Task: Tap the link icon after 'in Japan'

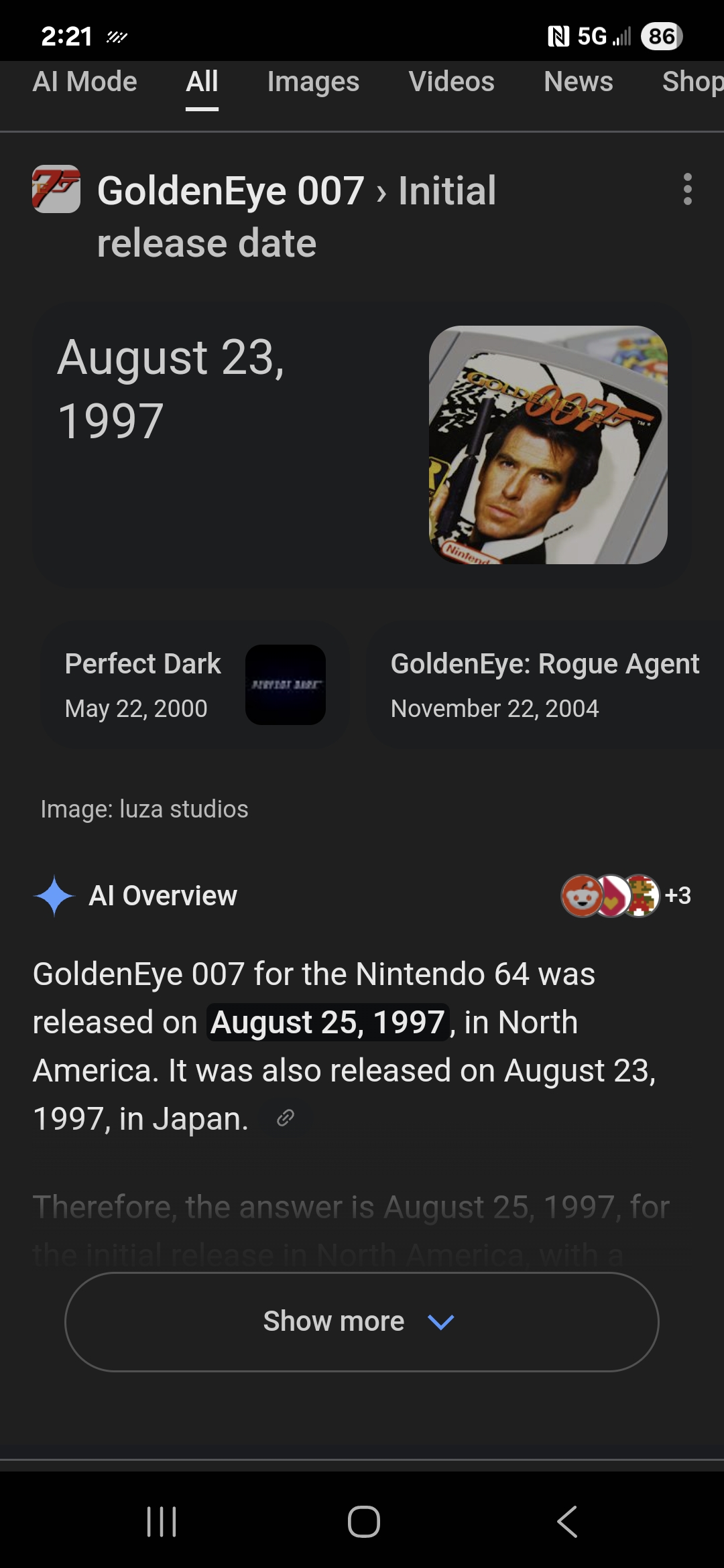Action: (286, 1118)
